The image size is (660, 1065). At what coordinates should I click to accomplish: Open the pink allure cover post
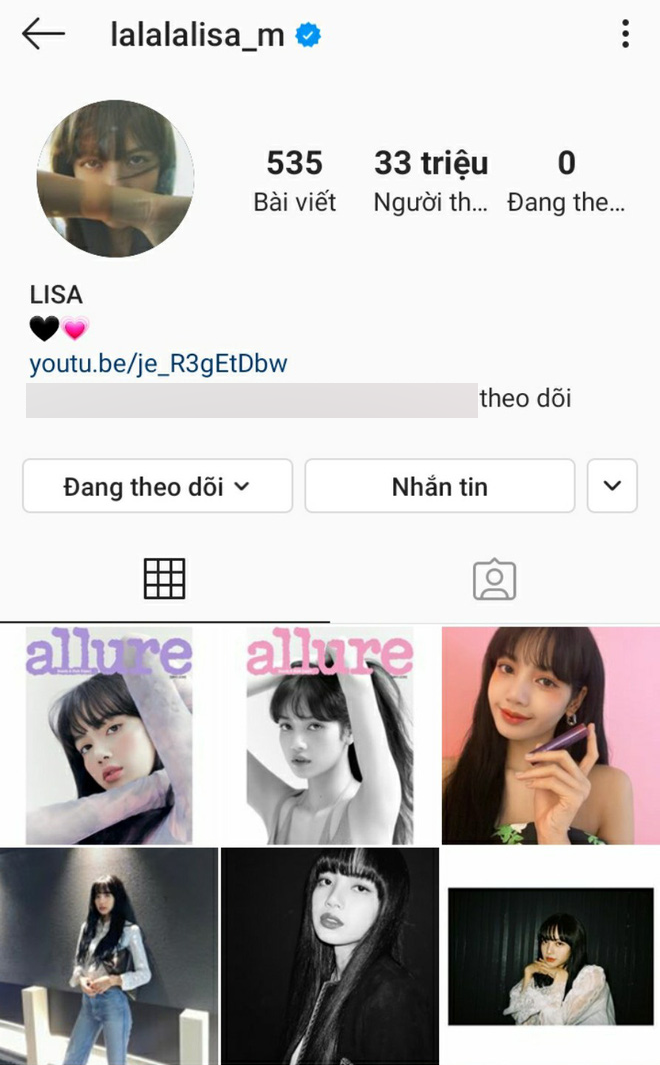click(x=330, y=736)
